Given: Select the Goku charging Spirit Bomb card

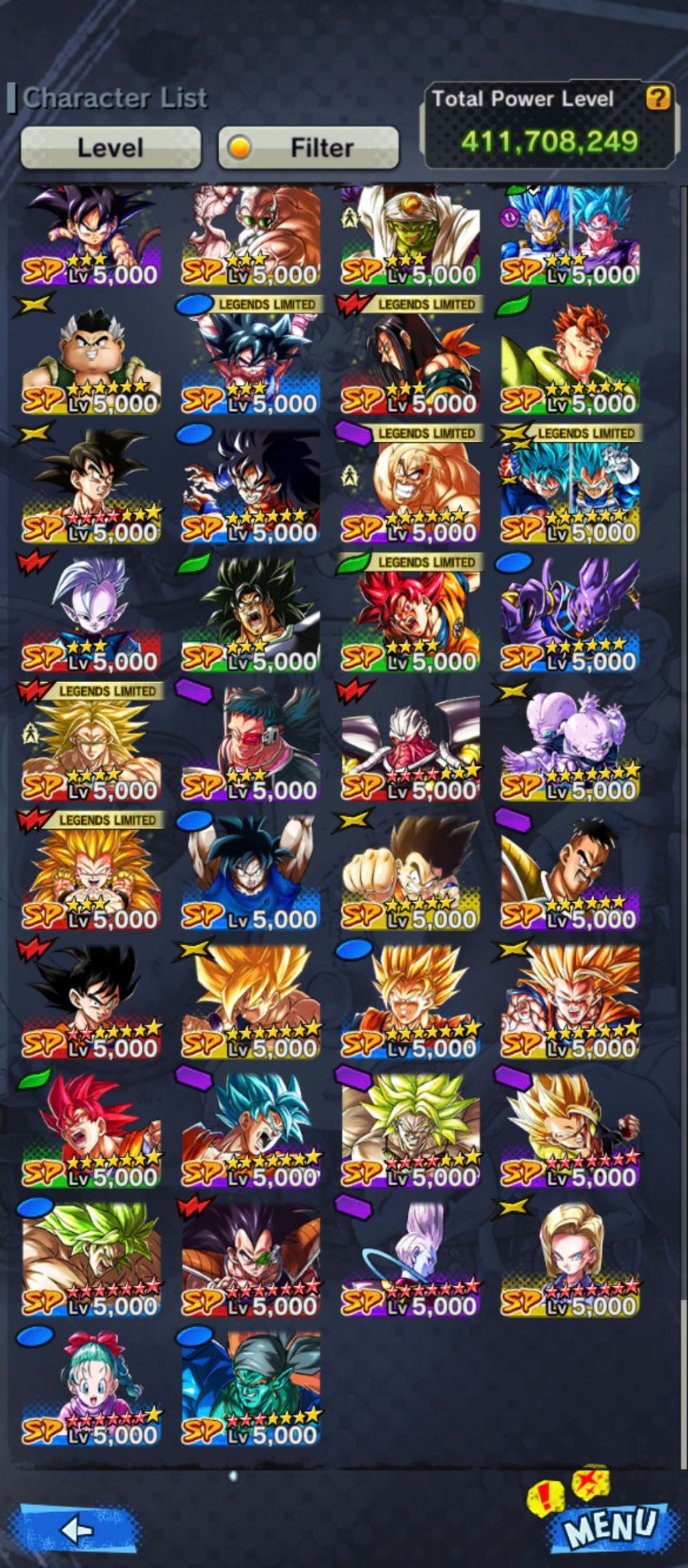Looking at the screenshot, I should click(x=251, y=870).
